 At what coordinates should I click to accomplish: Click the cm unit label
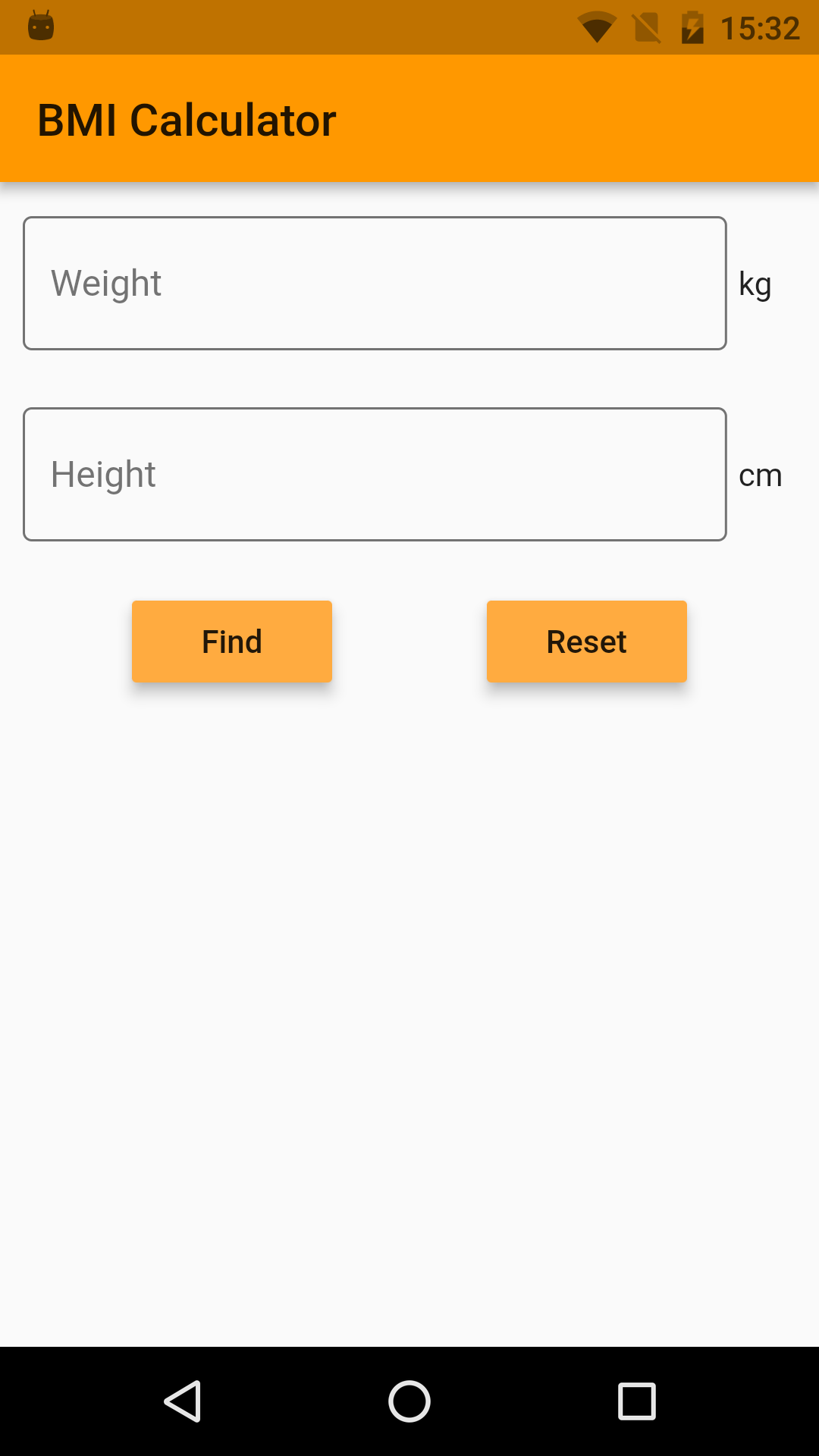pyautogui.click(x=761, y=476)
